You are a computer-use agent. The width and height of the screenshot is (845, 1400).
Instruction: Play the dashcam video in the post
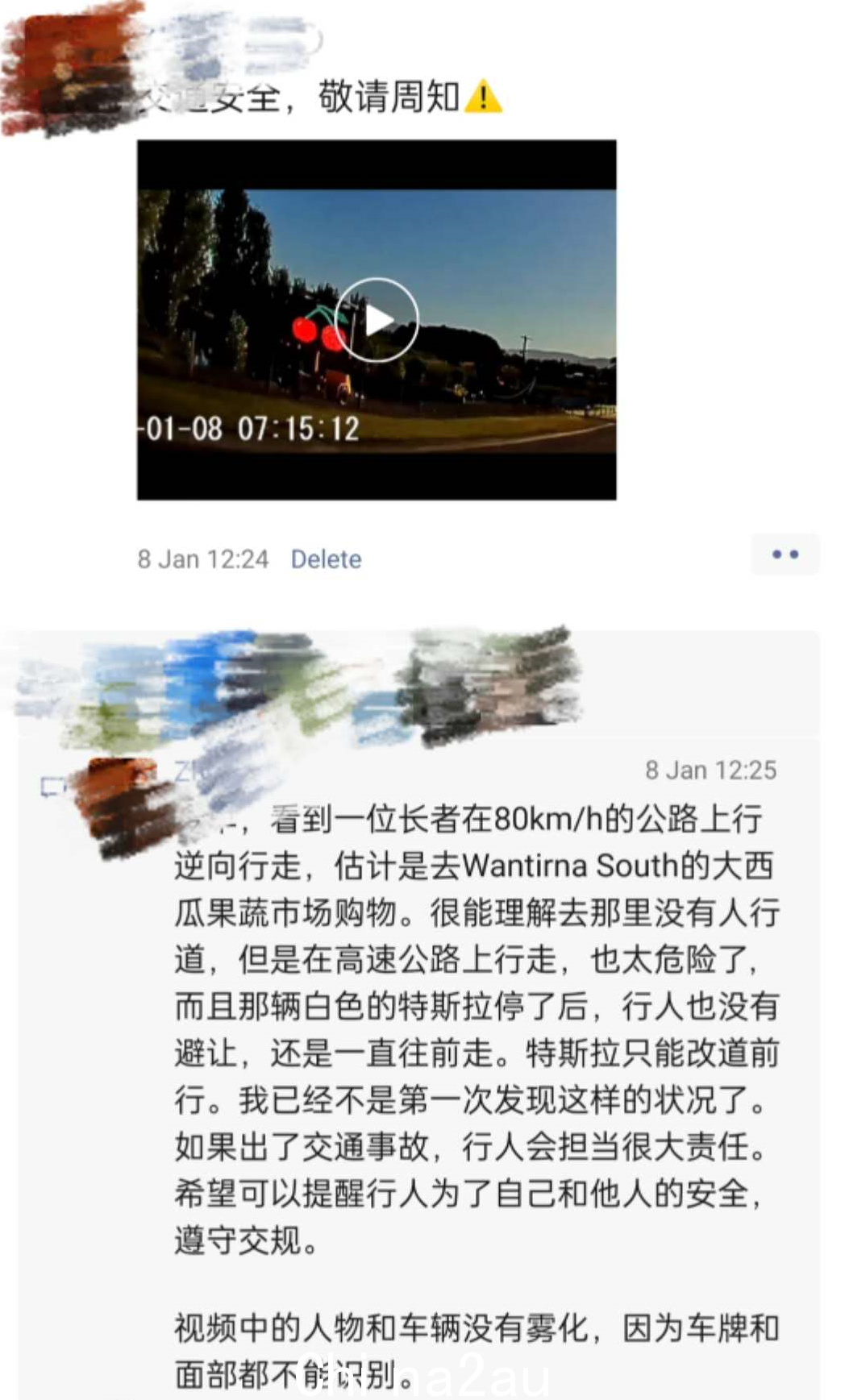click(377, 320)
